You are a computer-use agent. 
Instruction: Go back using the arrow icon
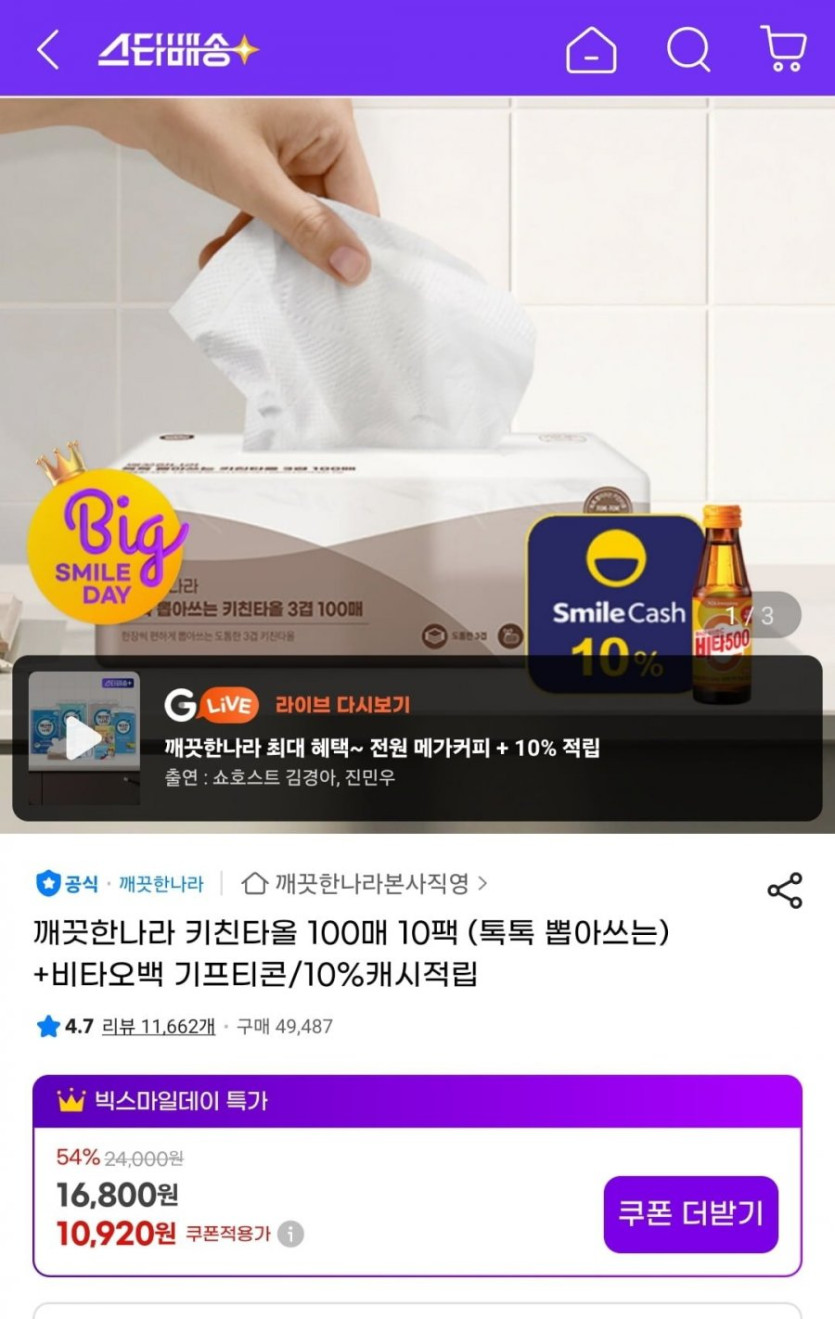coord(48,49)
